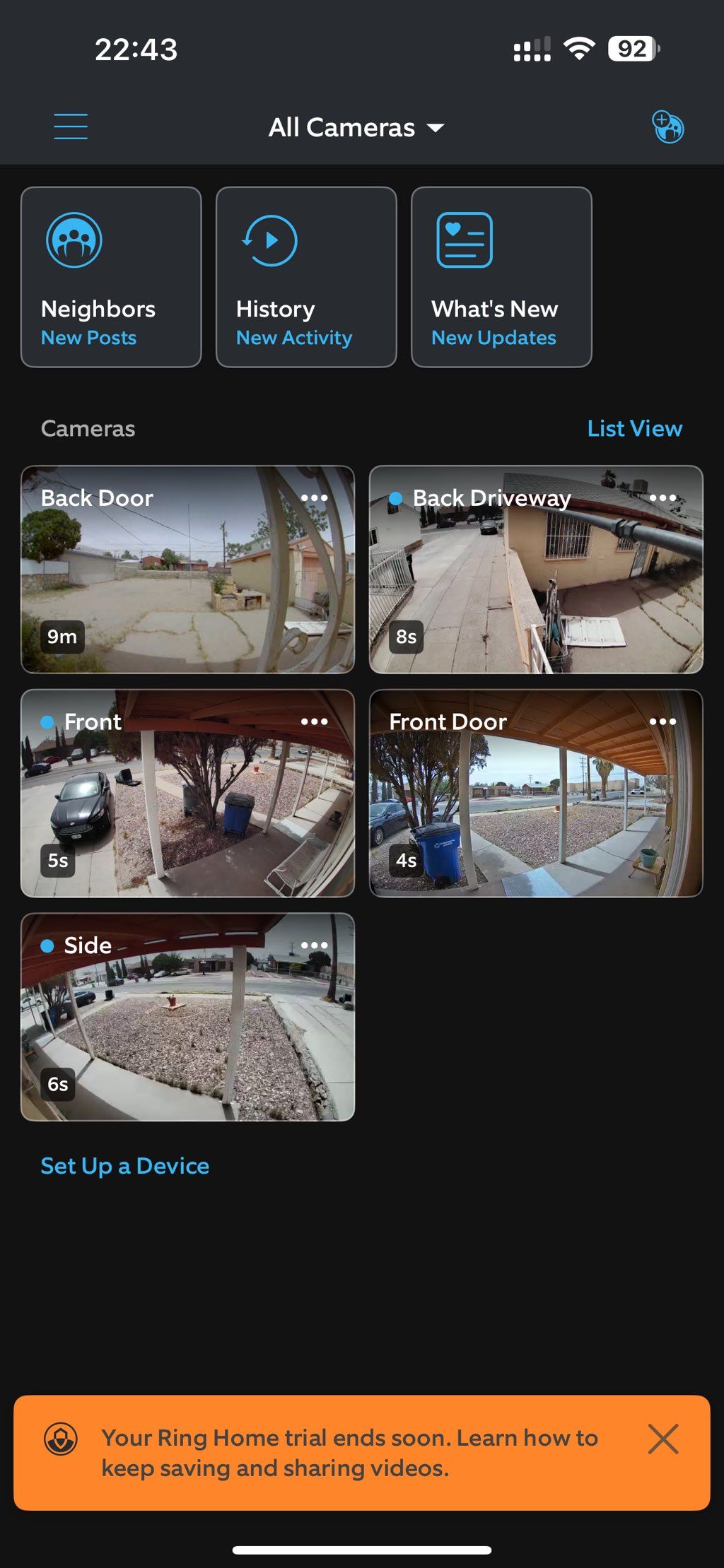This screenshot has width=724, height=1568.
Task: Open the hamburger side menu
Action: tap(71, 126)
